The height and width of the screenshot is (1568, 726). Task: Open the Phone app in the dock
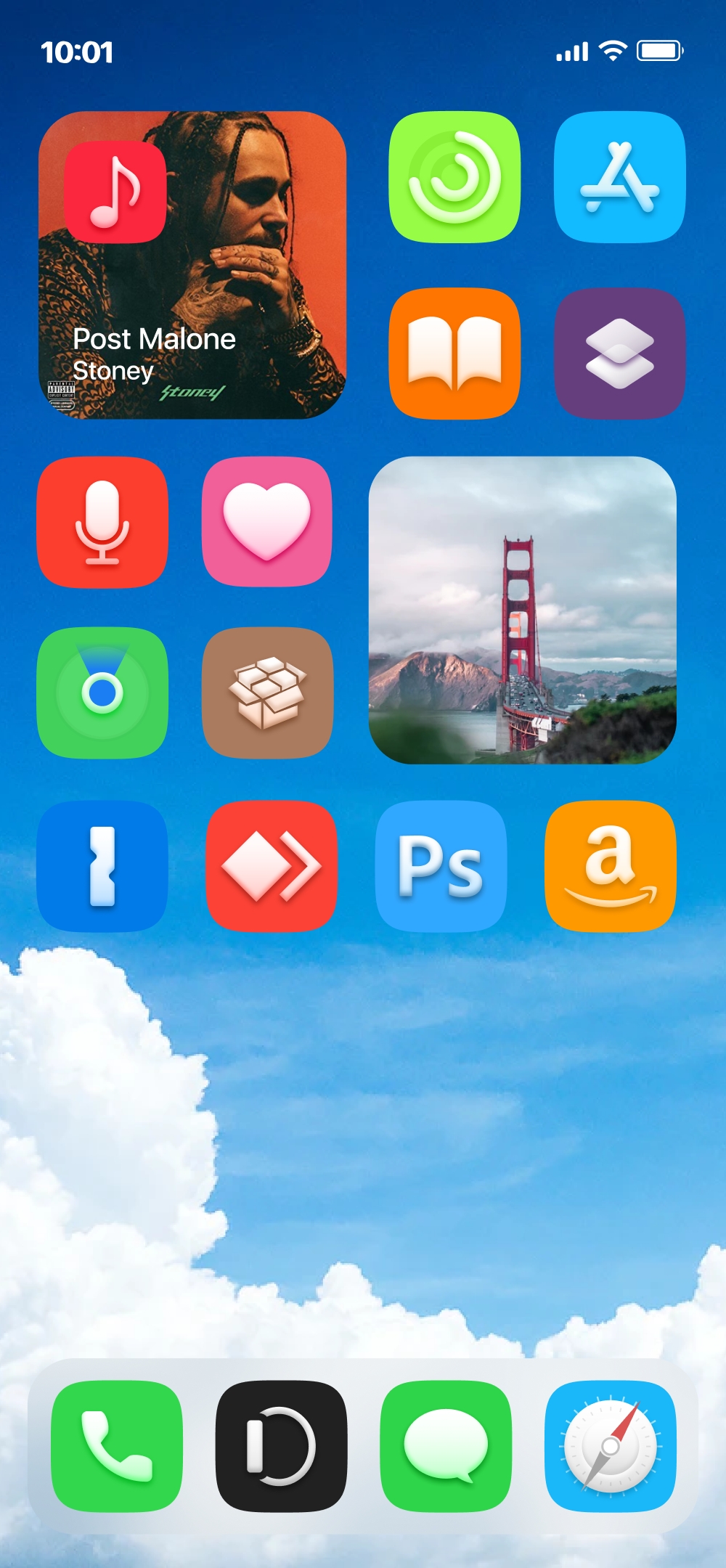[117, 1446]
